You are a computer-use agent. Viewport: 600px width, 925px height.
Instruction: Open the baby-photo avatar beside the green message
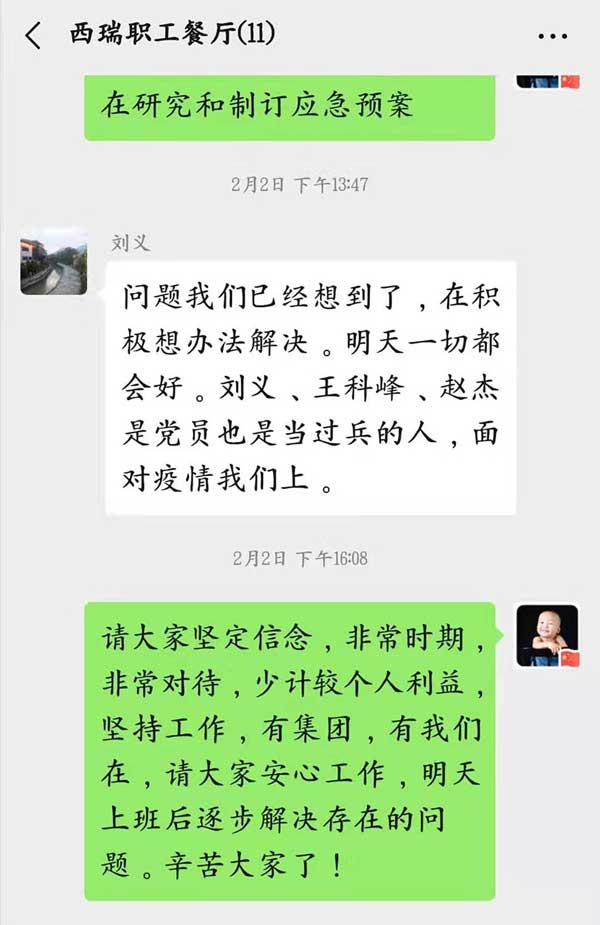[547, 636]
